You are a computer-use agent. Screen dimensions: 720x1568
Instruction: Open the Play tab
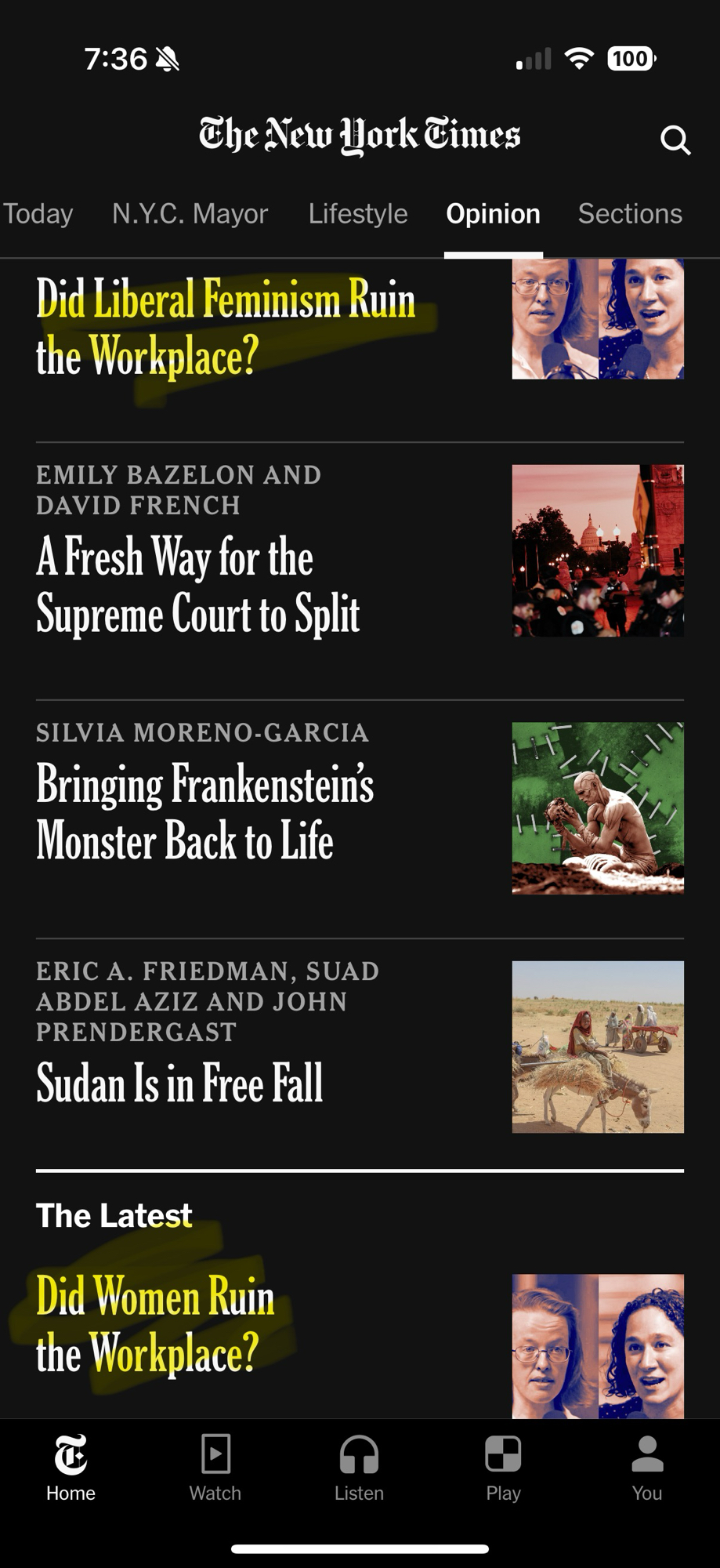503,1468
